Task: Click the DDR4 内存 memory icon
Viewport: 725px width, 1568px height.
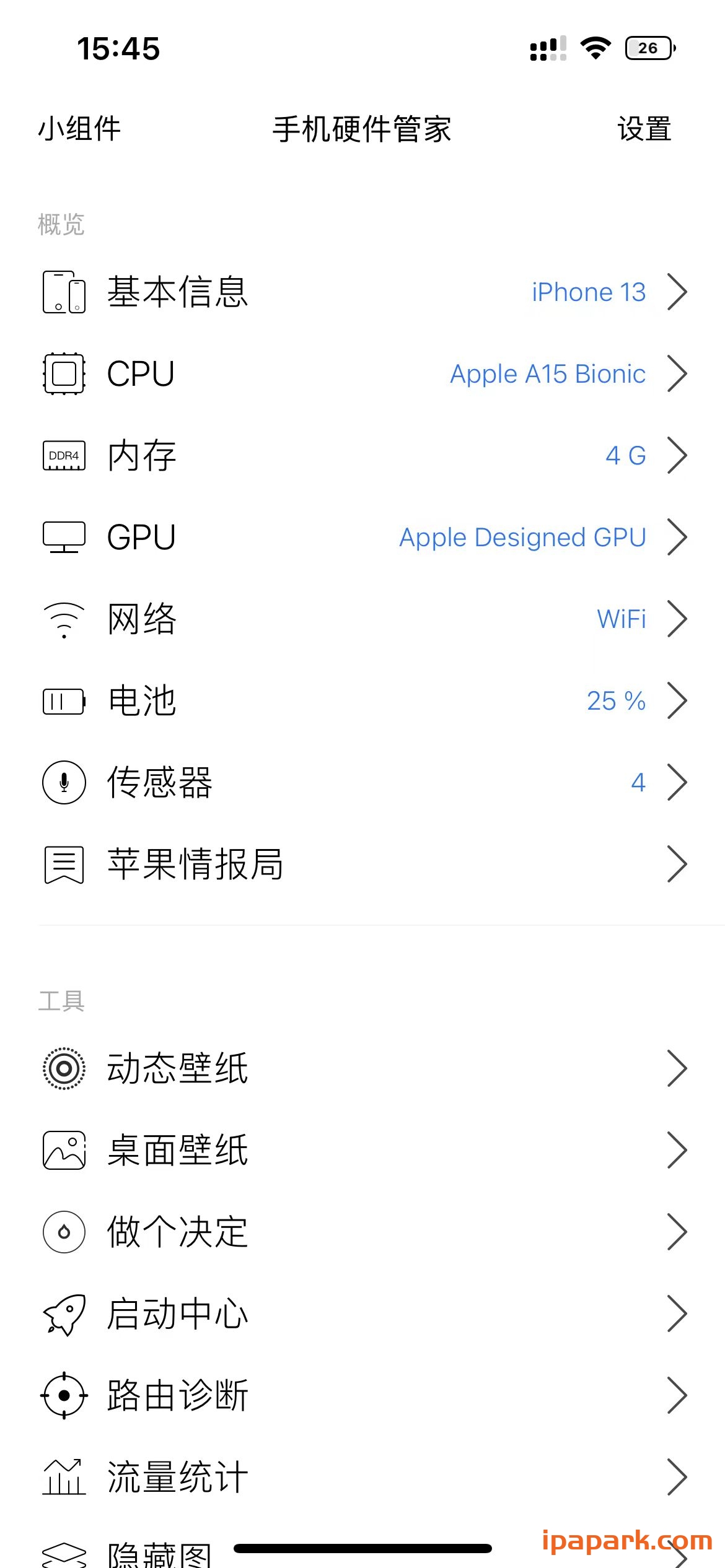Action: pyautogui.click(x=64, y=455)
